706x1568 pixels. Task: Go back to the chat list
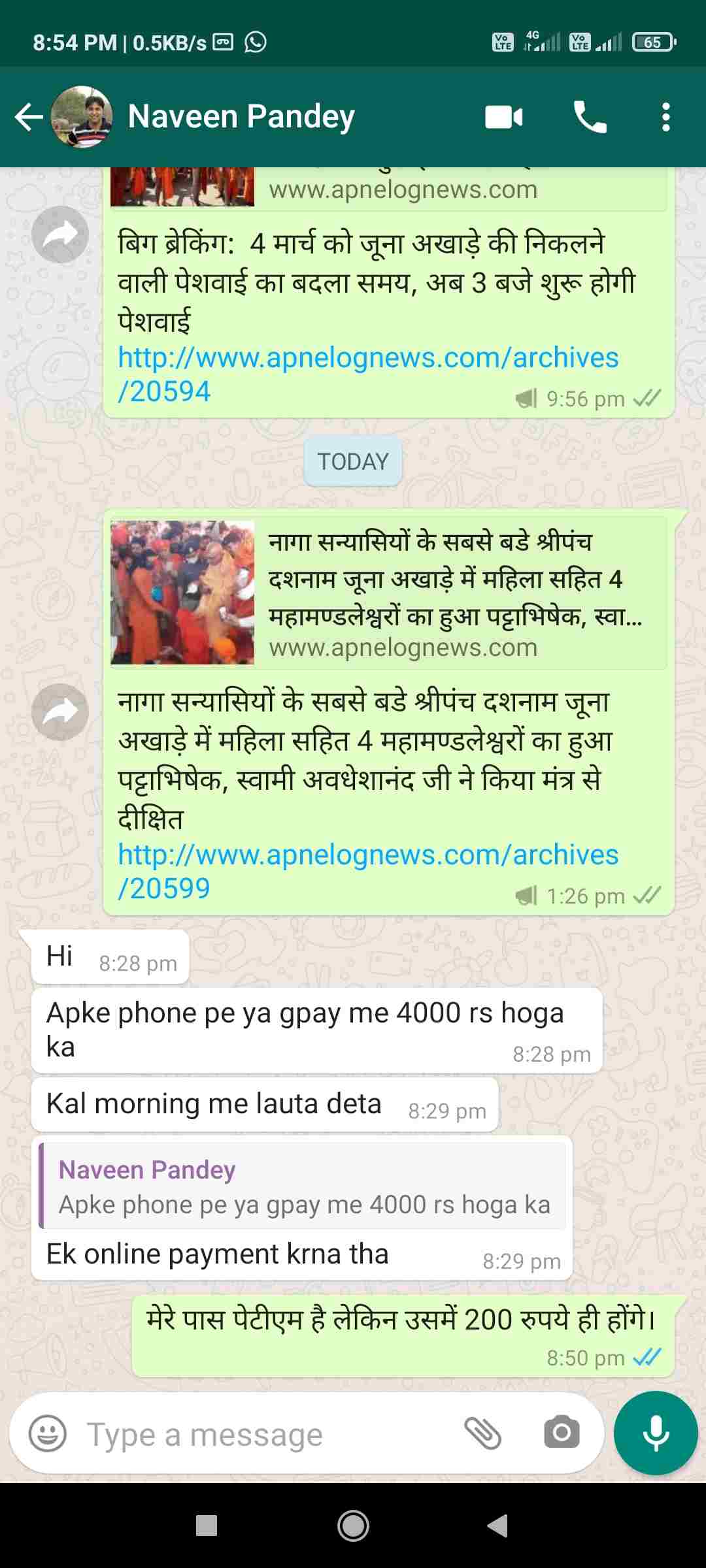click(29, 118)
